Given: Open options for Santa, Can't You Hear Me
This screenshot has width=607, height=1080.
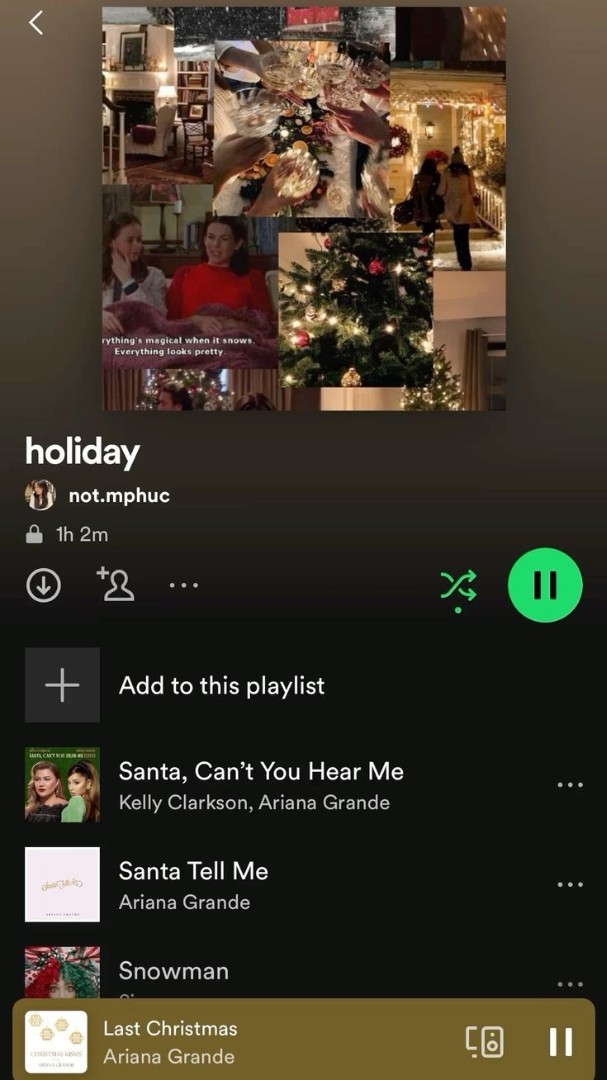Looking at the screenshot, I should (569, 785).
